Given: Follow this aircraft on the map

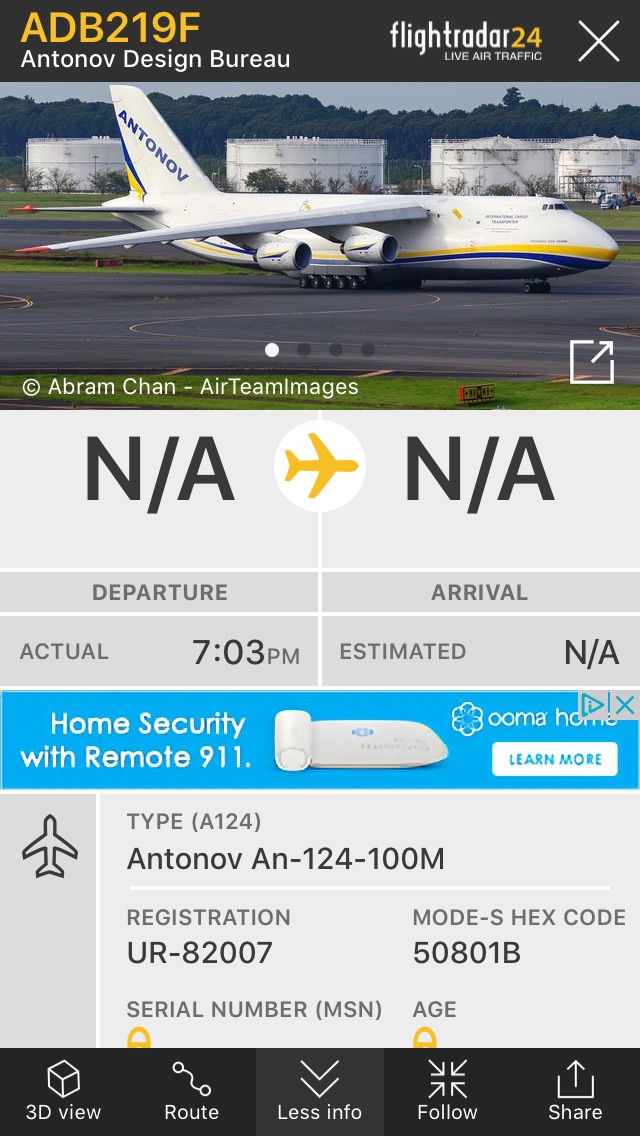Looking at the screenshot, I should pyautogui.click(x=447, y=1092).
